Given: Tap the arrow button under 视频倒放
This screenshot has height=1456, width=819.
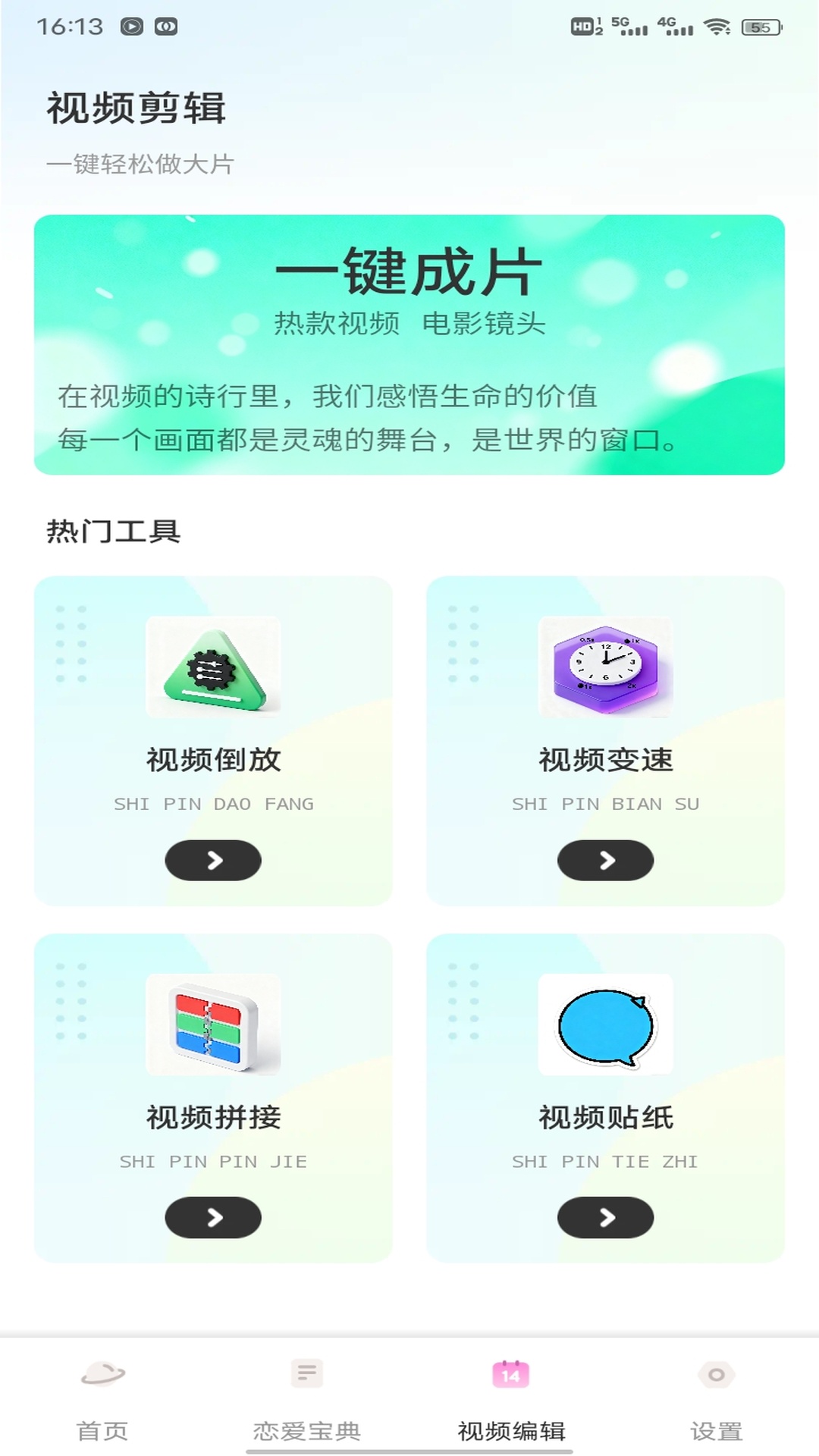Looking at the screenshot, I should (213, 860).
